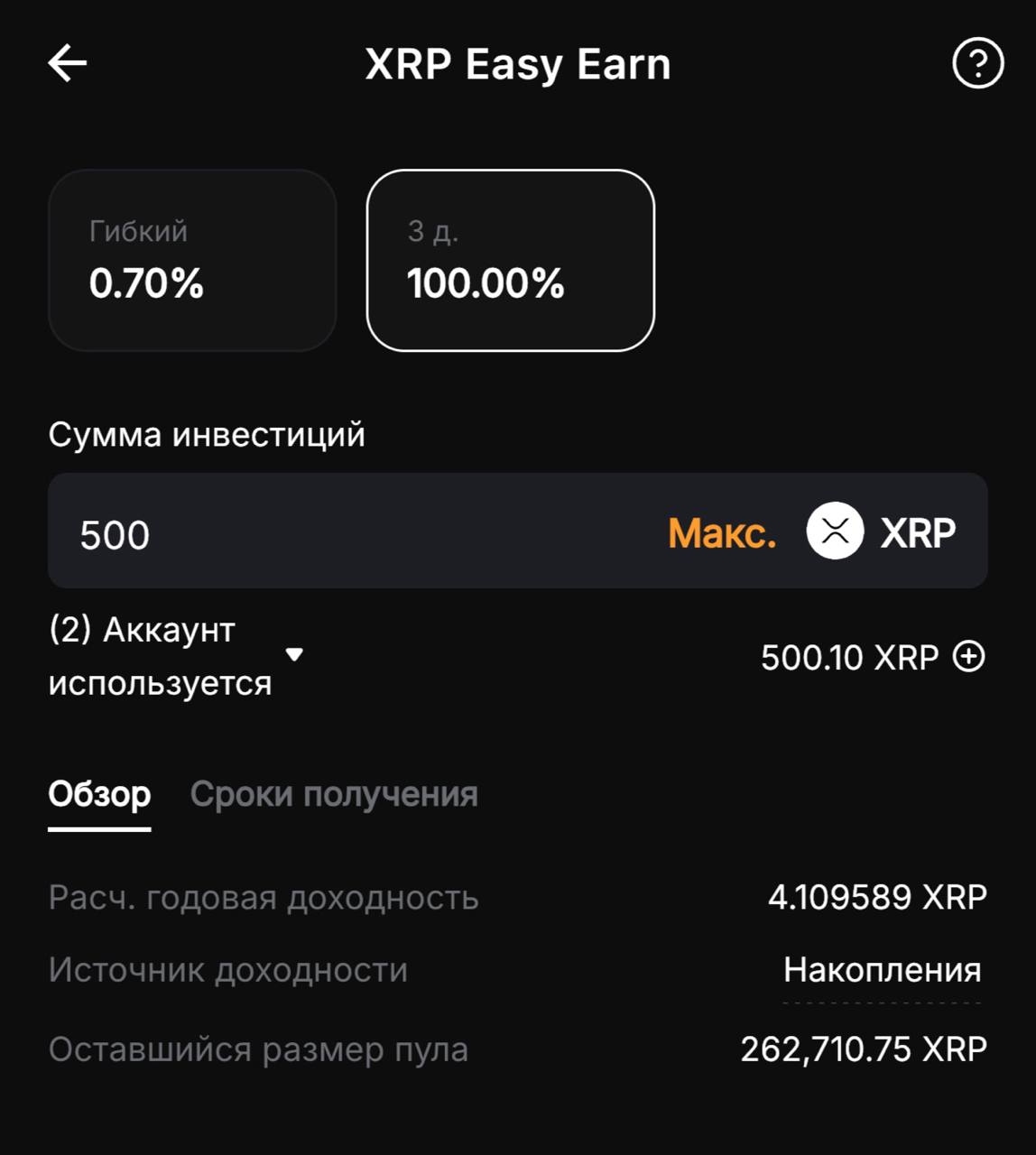Open the help question mark icon

(x=977, y=63)
